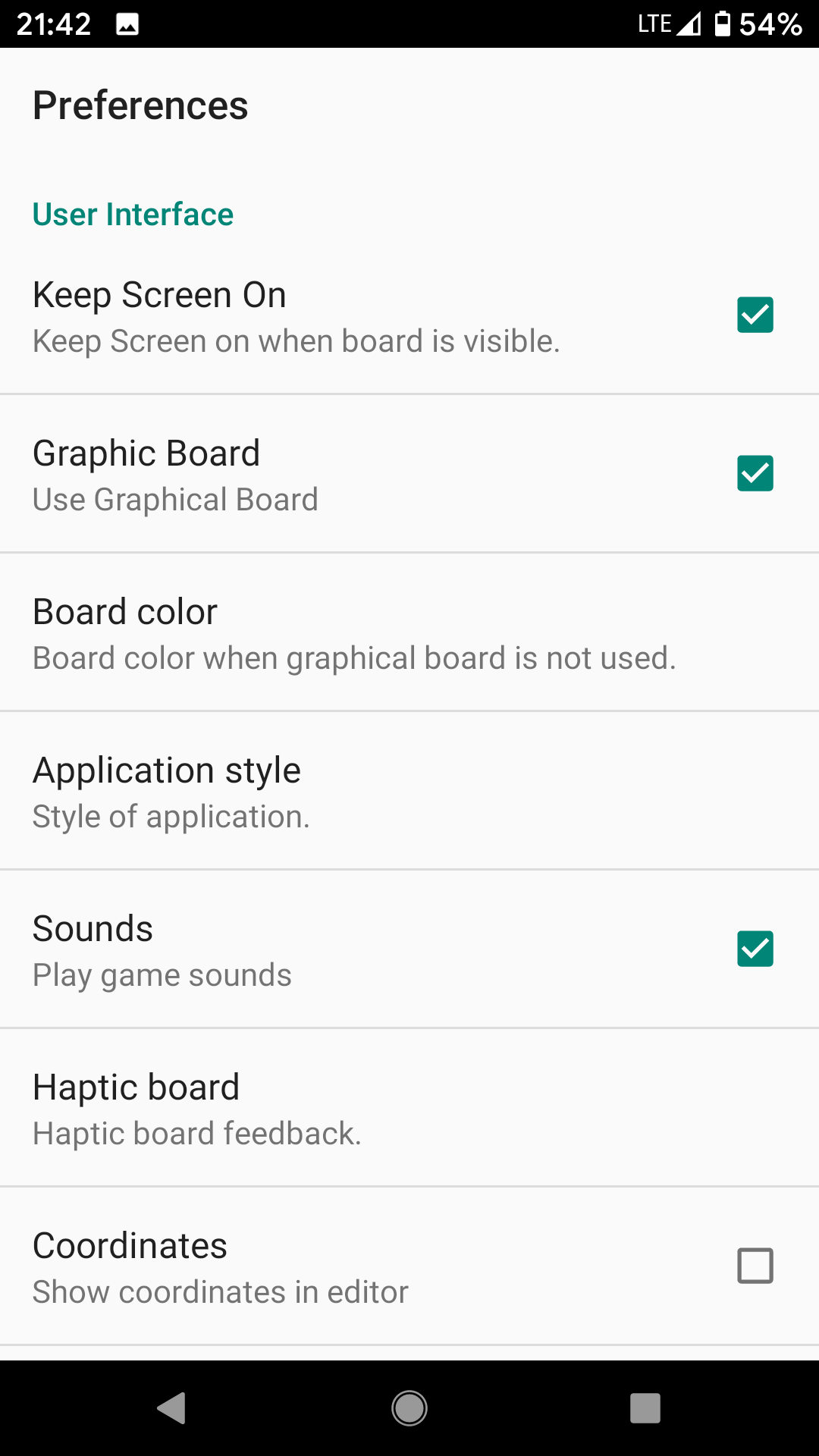Open the Board color setting

coord(354,633)
